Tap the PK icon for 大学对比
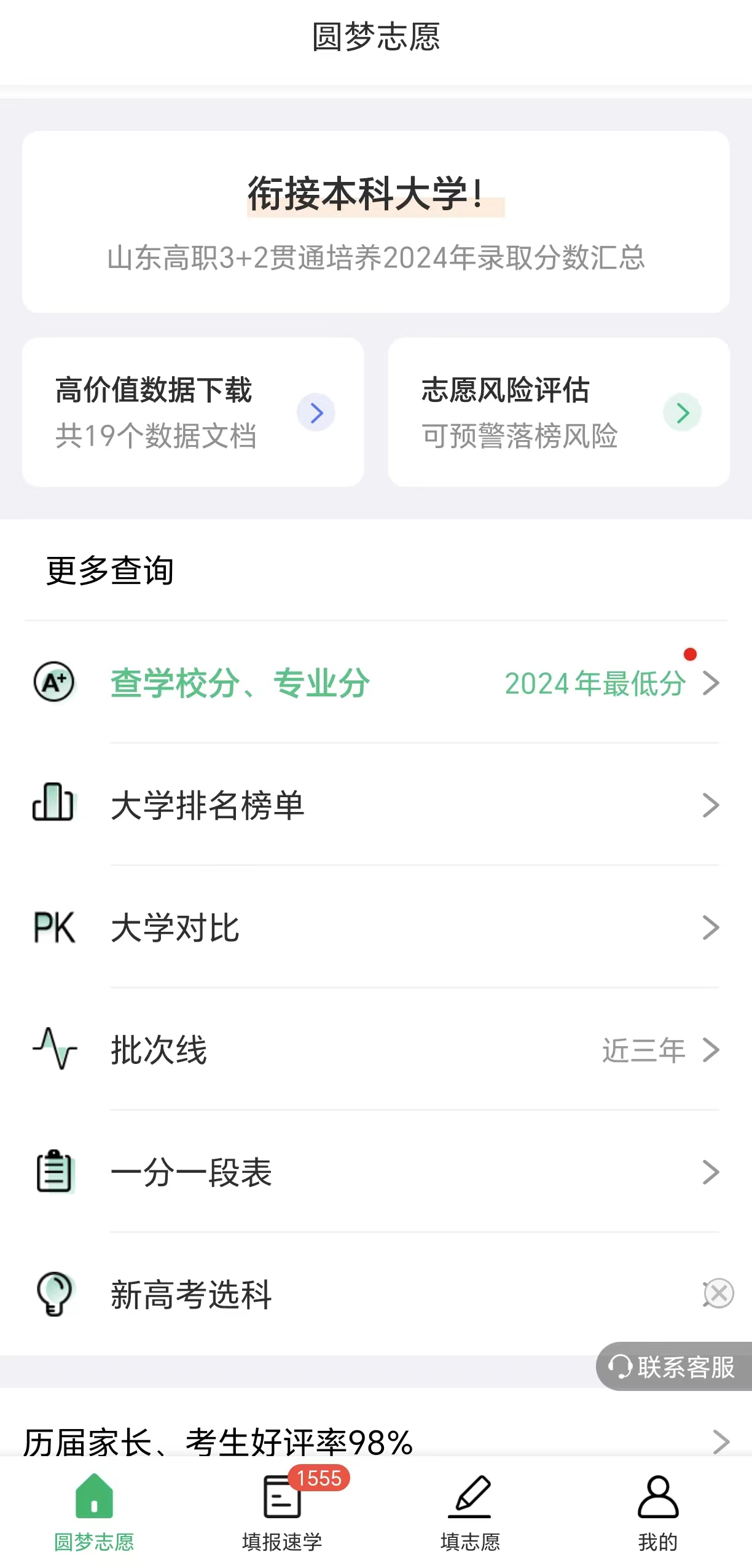 pyautogui.click(x=54, y=928)
